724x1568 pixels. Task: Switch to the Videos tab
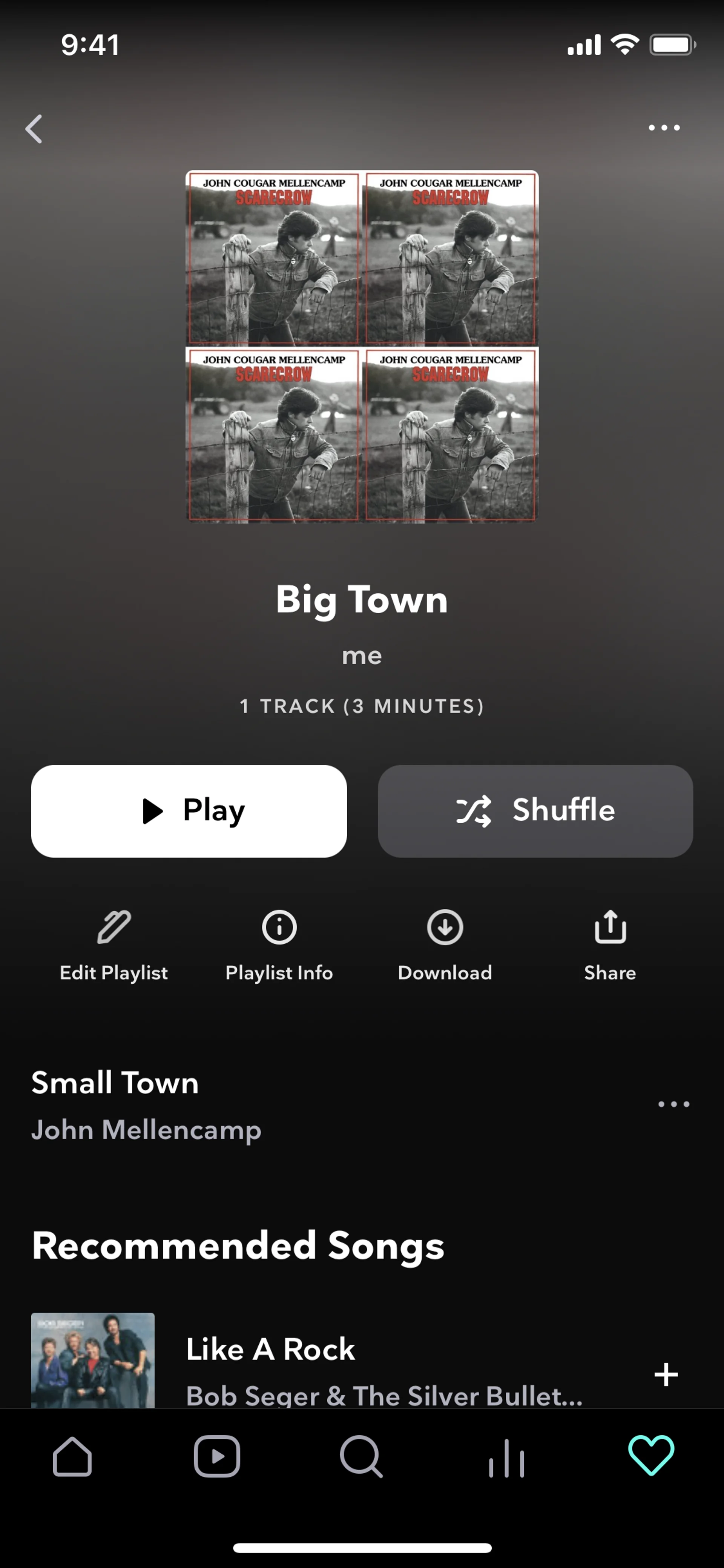coord(216,1457)
